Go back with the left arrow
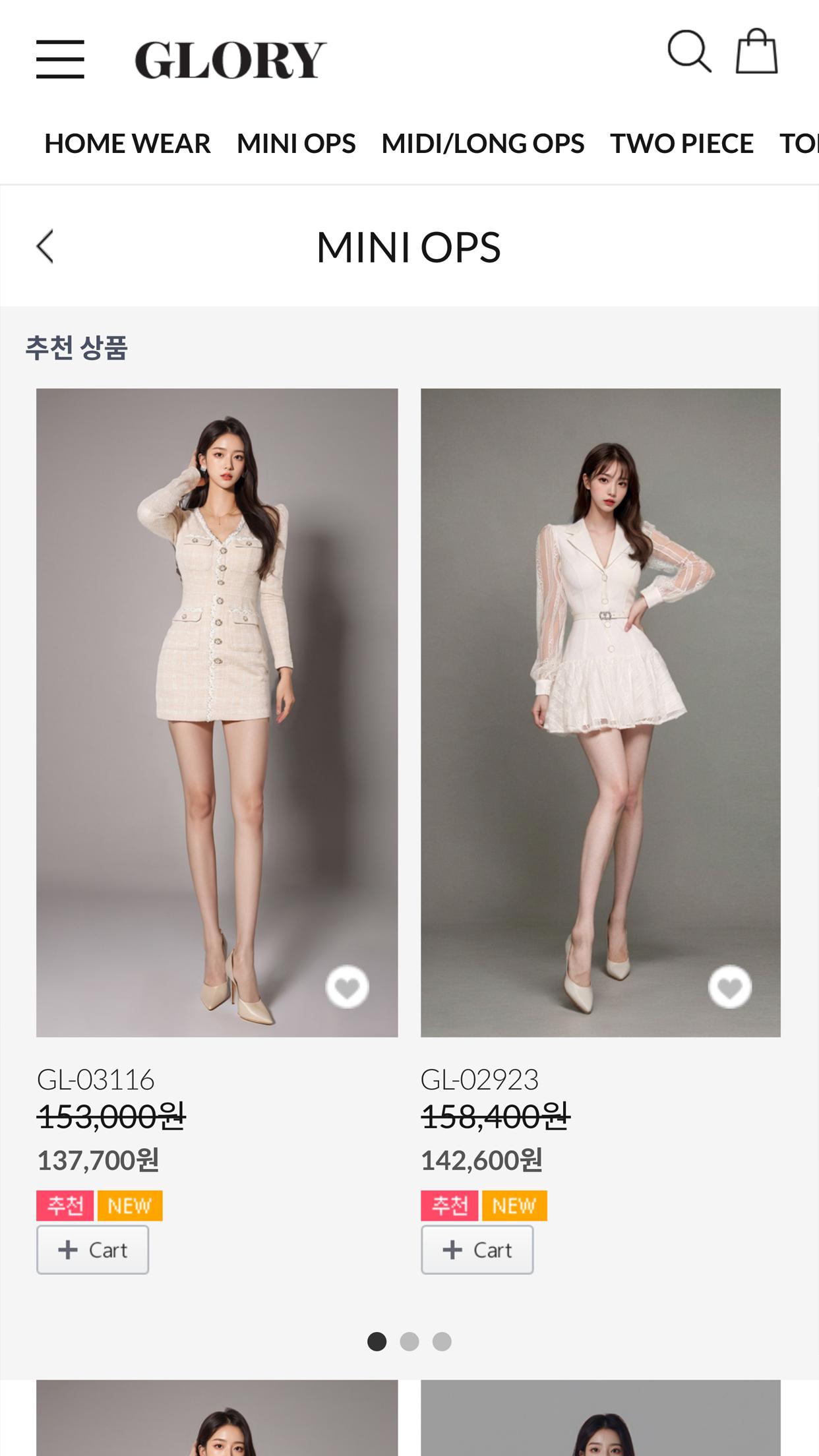The width and height of the screenshot is (819, 1456). (x=45, y=247)
